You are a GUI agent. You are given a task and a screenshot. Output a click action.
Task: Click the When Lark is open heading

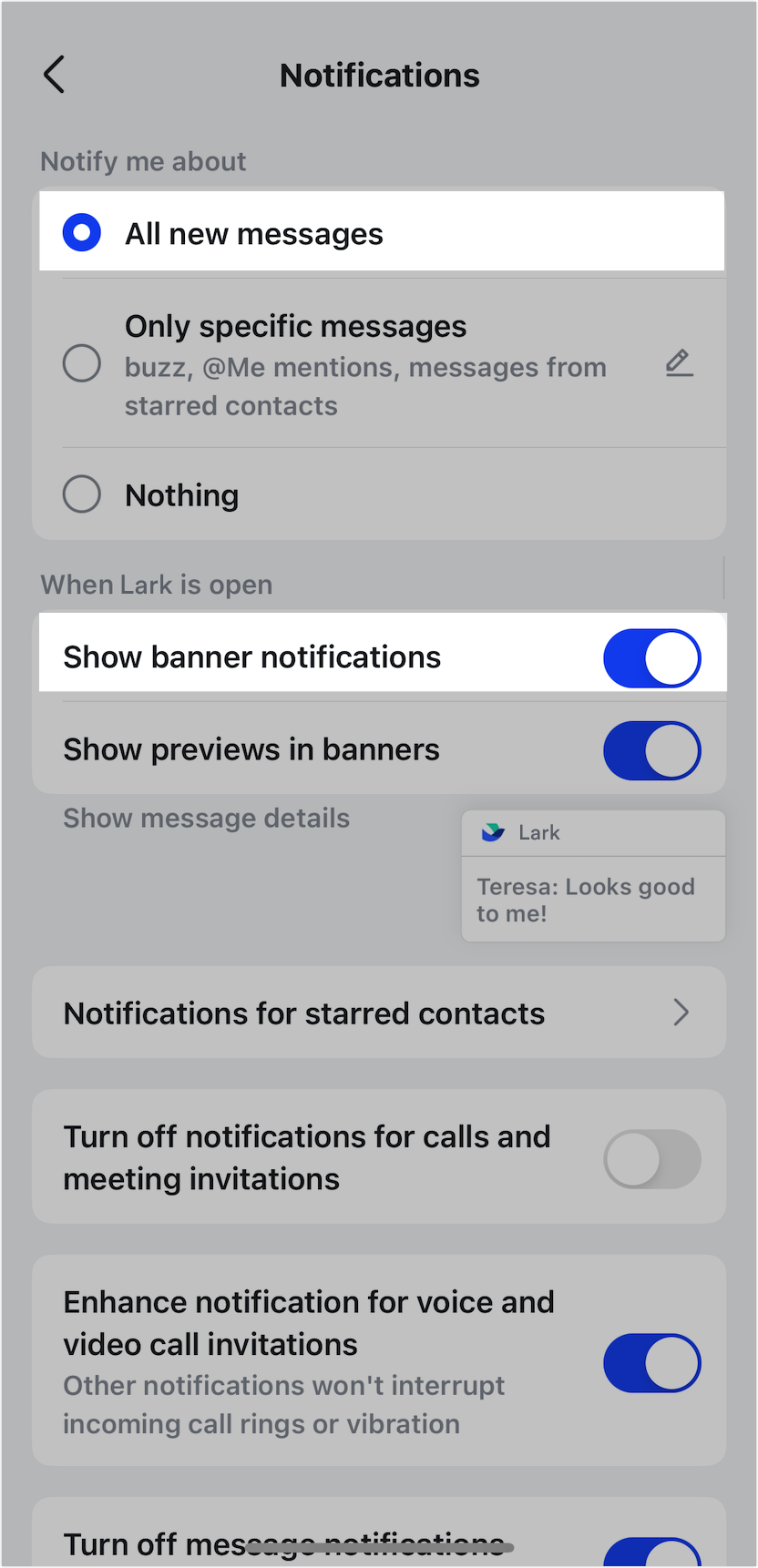pos(156,584)
